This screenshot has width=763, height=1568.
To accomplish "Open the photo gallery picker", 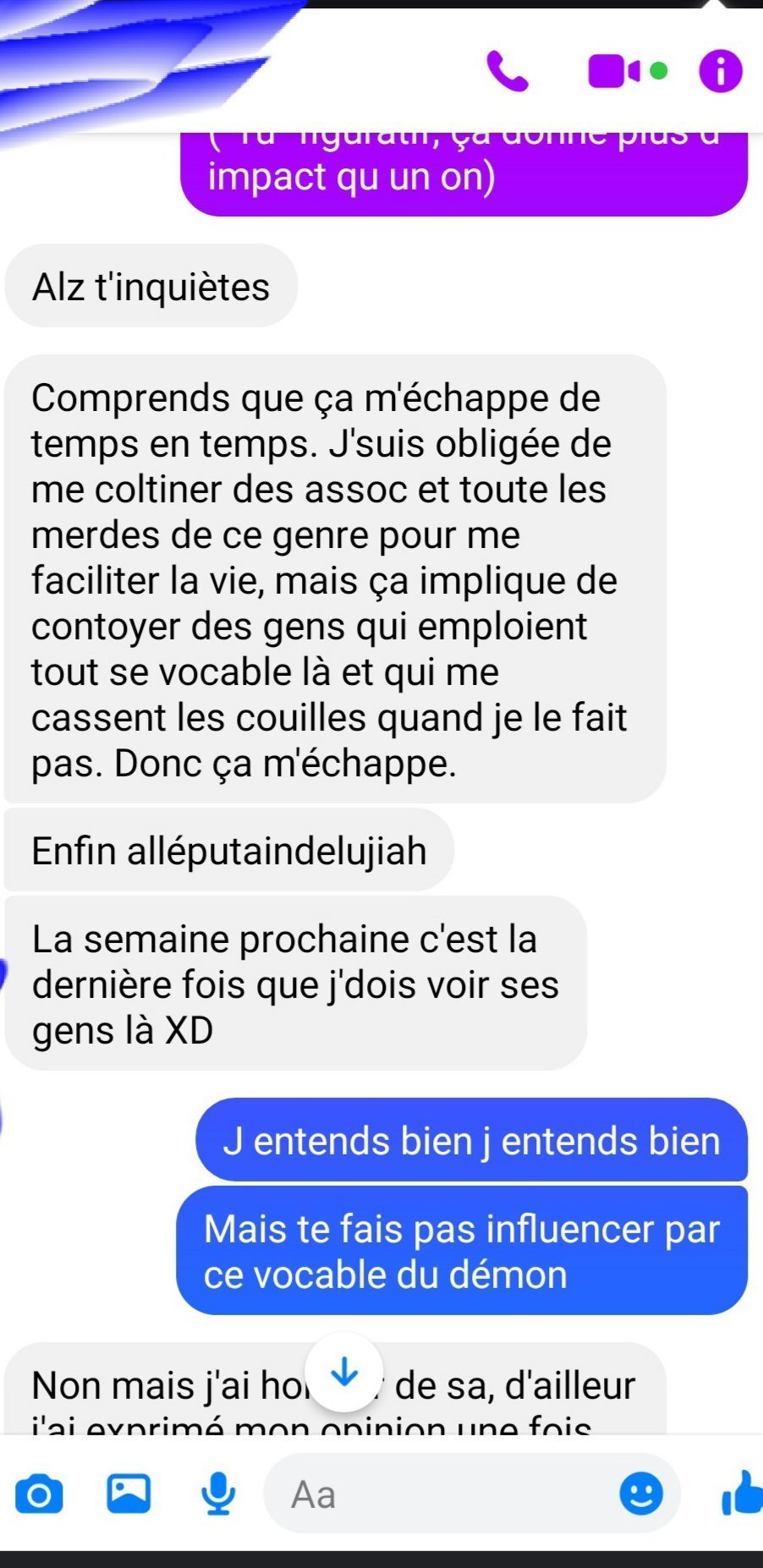I will click(129, 1494).
